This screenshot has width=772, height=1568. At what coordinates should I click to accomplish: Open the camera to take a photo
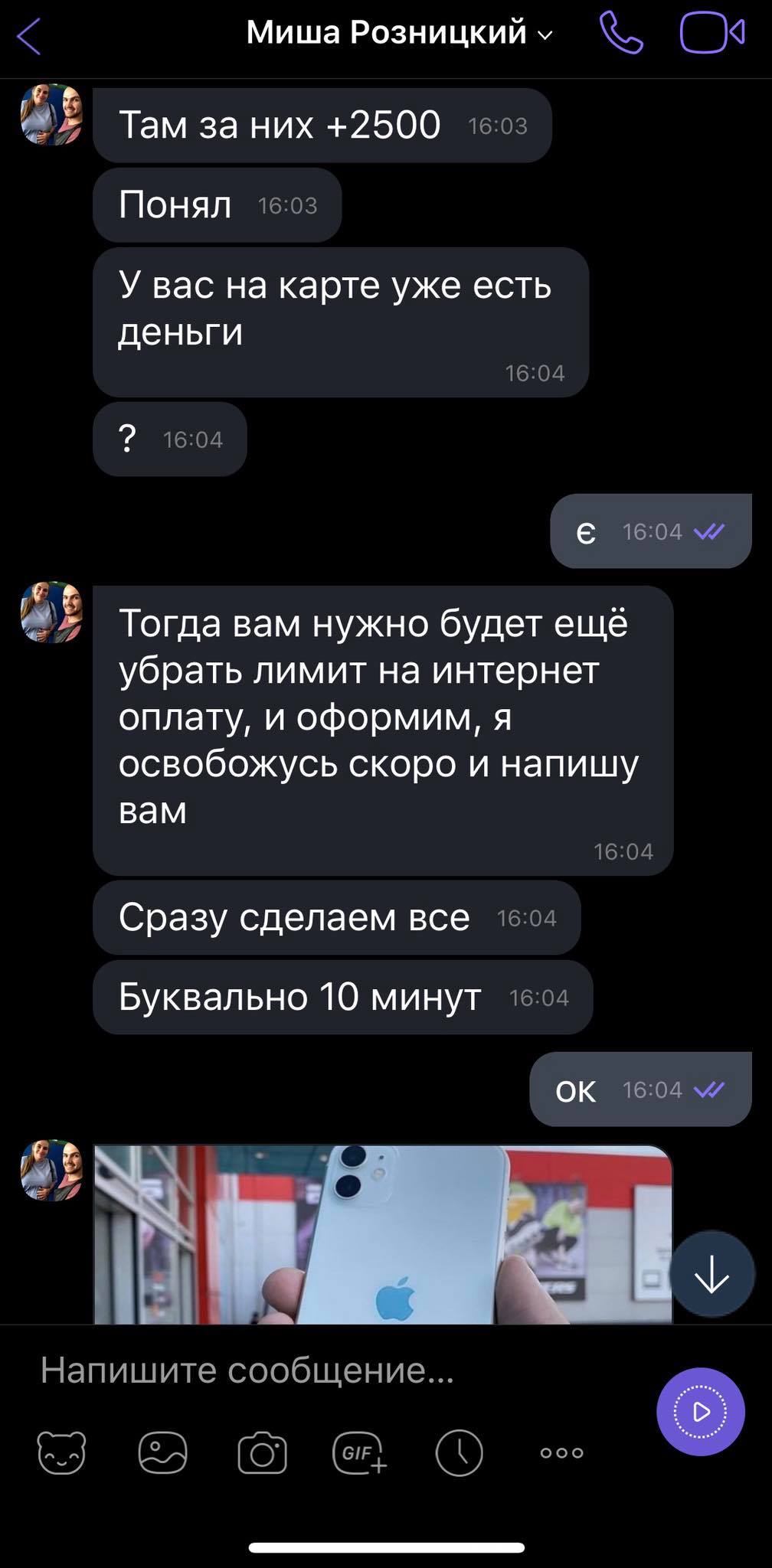(262, 1452)
